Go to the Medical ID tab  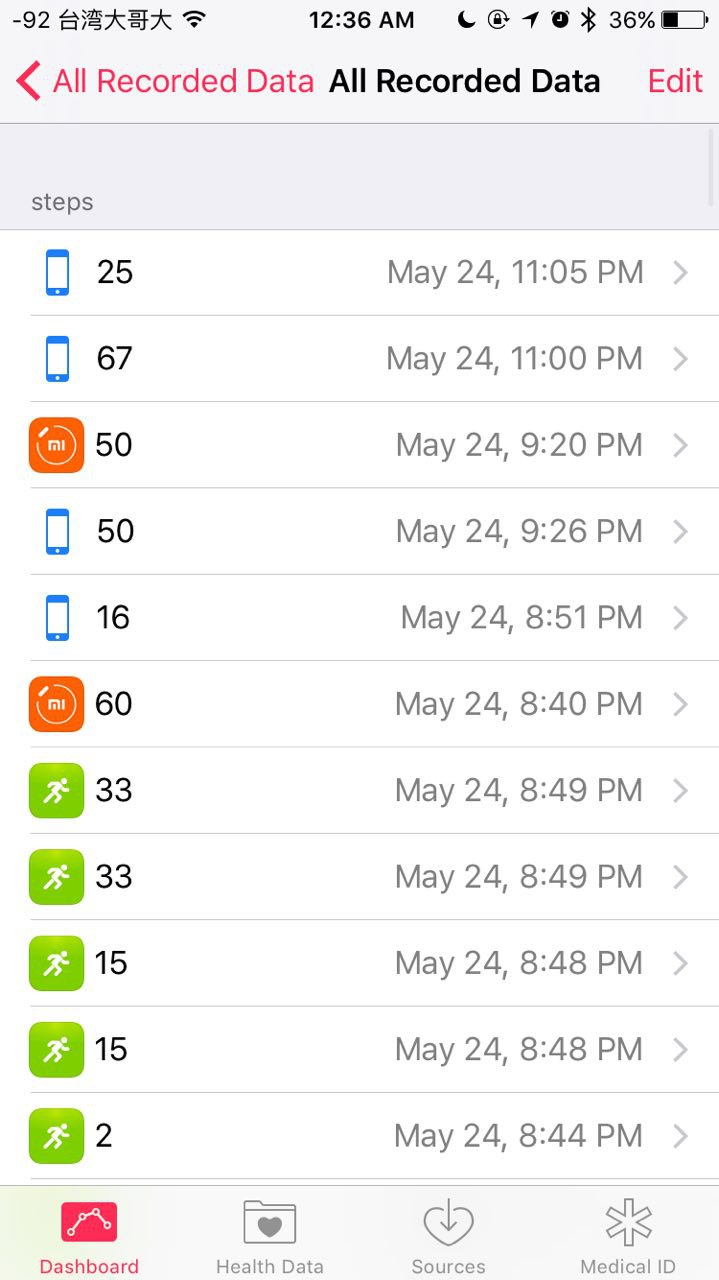[x=628, y=1236]
